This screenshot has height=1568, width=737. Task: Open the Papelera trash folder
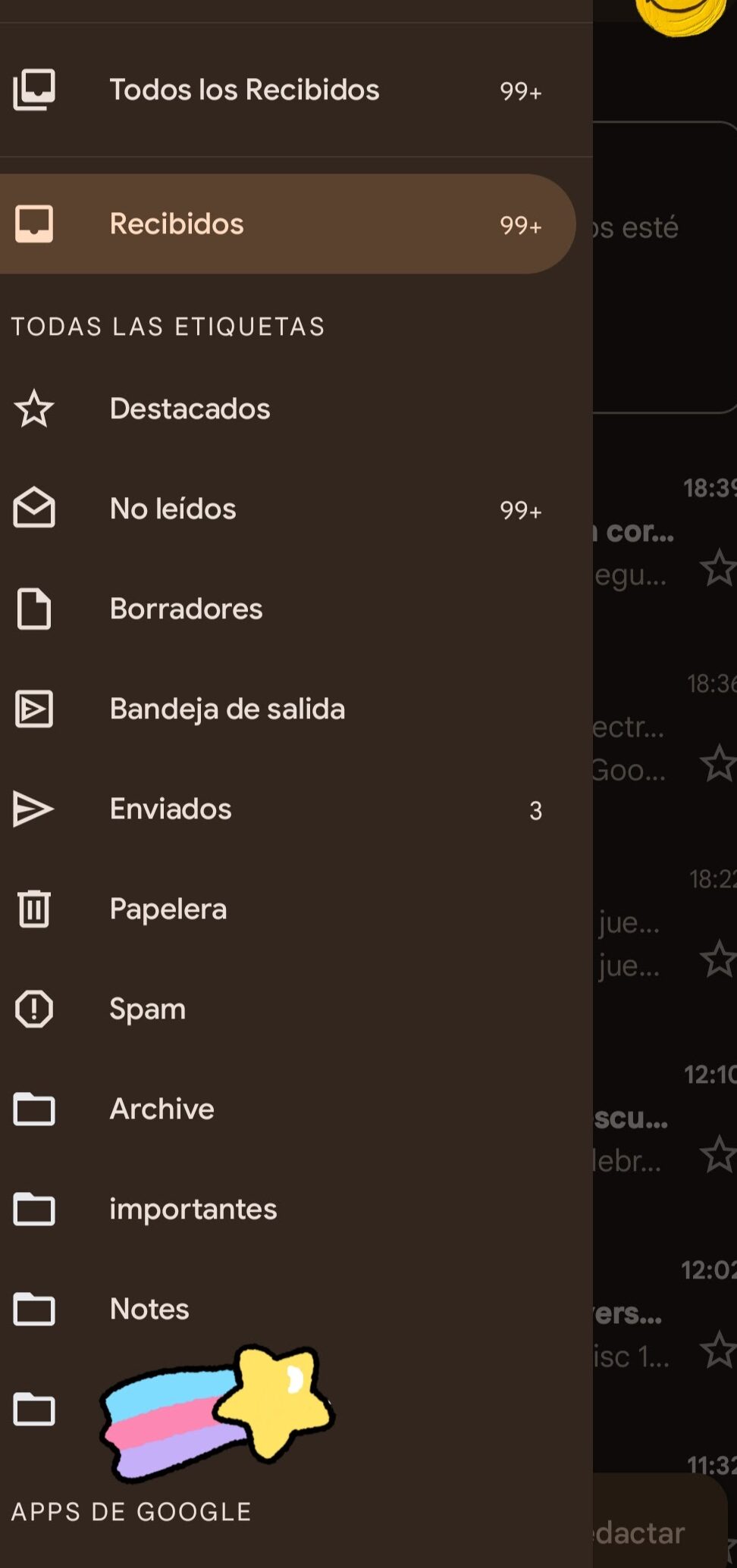tap(168, 909)
